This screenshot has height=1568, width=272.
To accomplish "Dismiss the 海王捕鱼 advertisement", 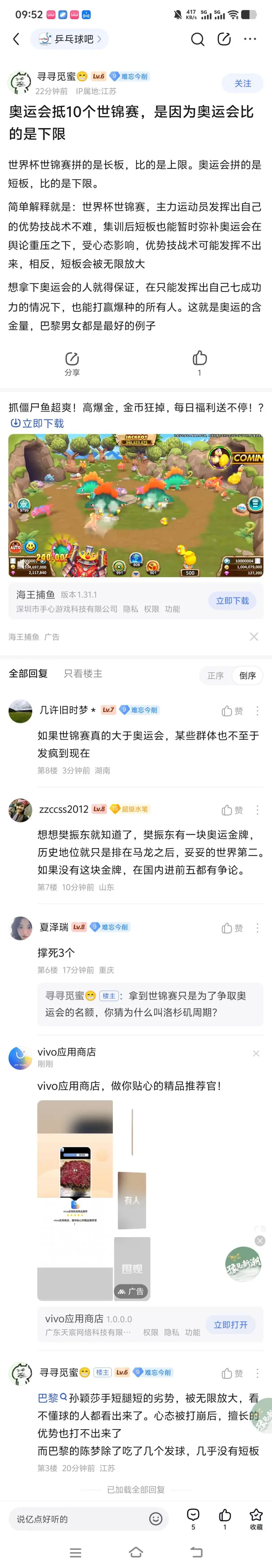I will tap(254, 636).
